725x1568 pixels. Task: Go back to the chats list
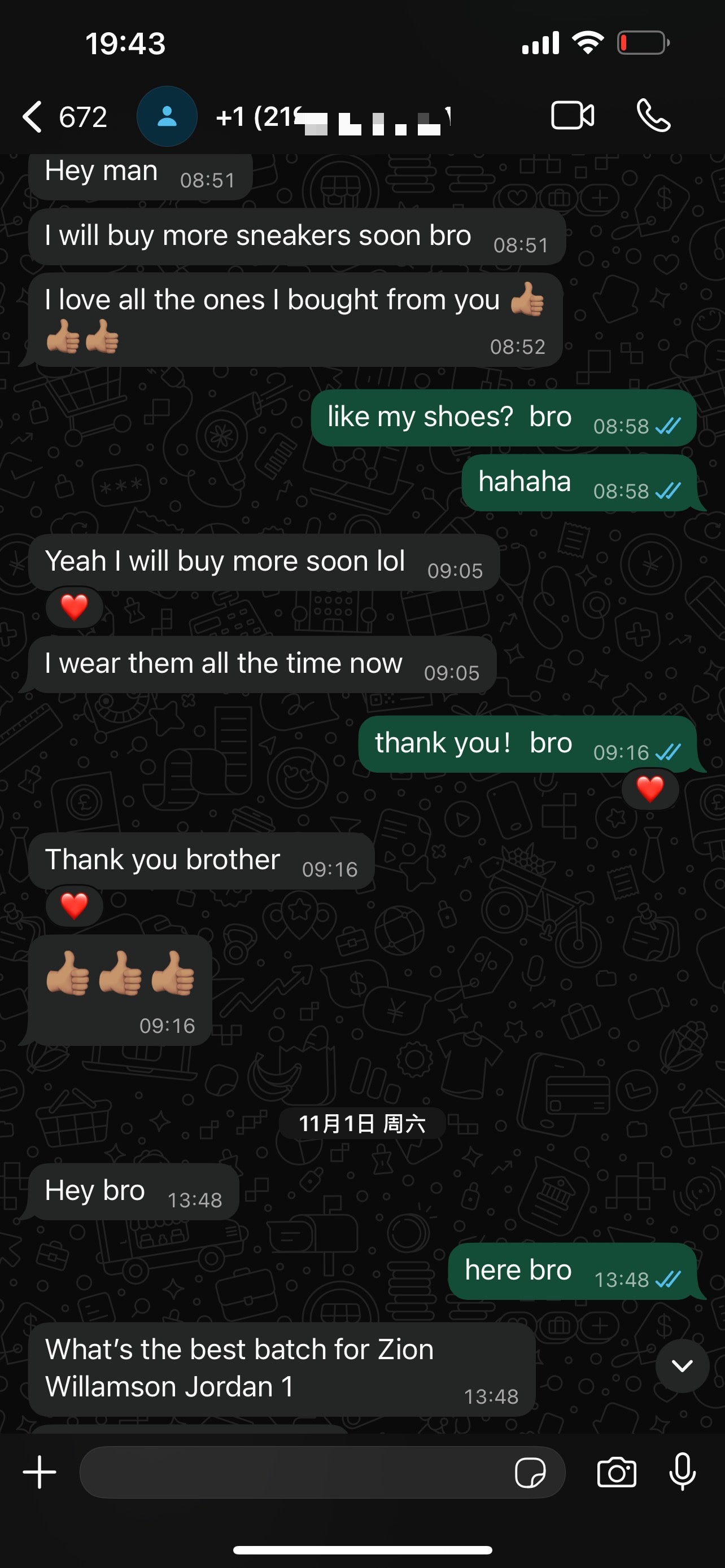point(34,116)
